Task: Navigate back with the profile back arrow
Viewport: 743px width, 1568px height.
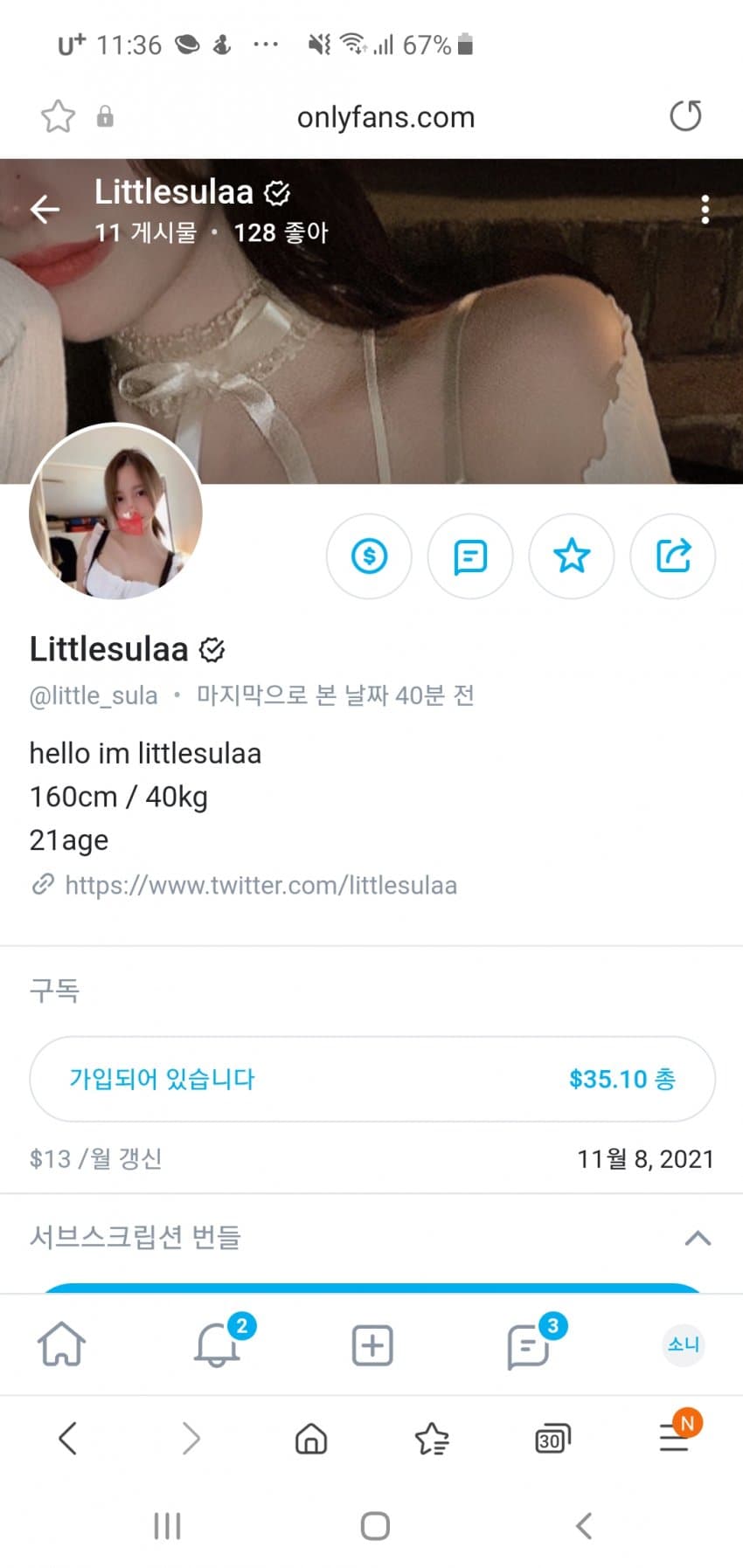Action: coord(45,209)
